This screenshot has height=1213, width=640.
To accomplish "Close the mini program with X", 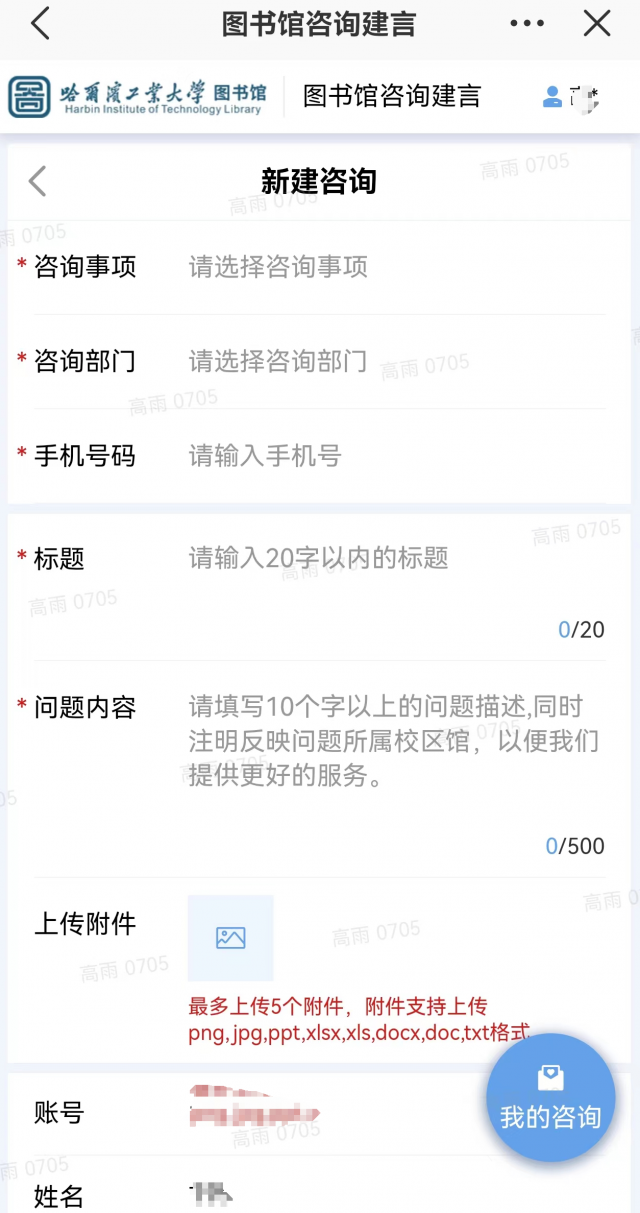I will pos(597,24).
